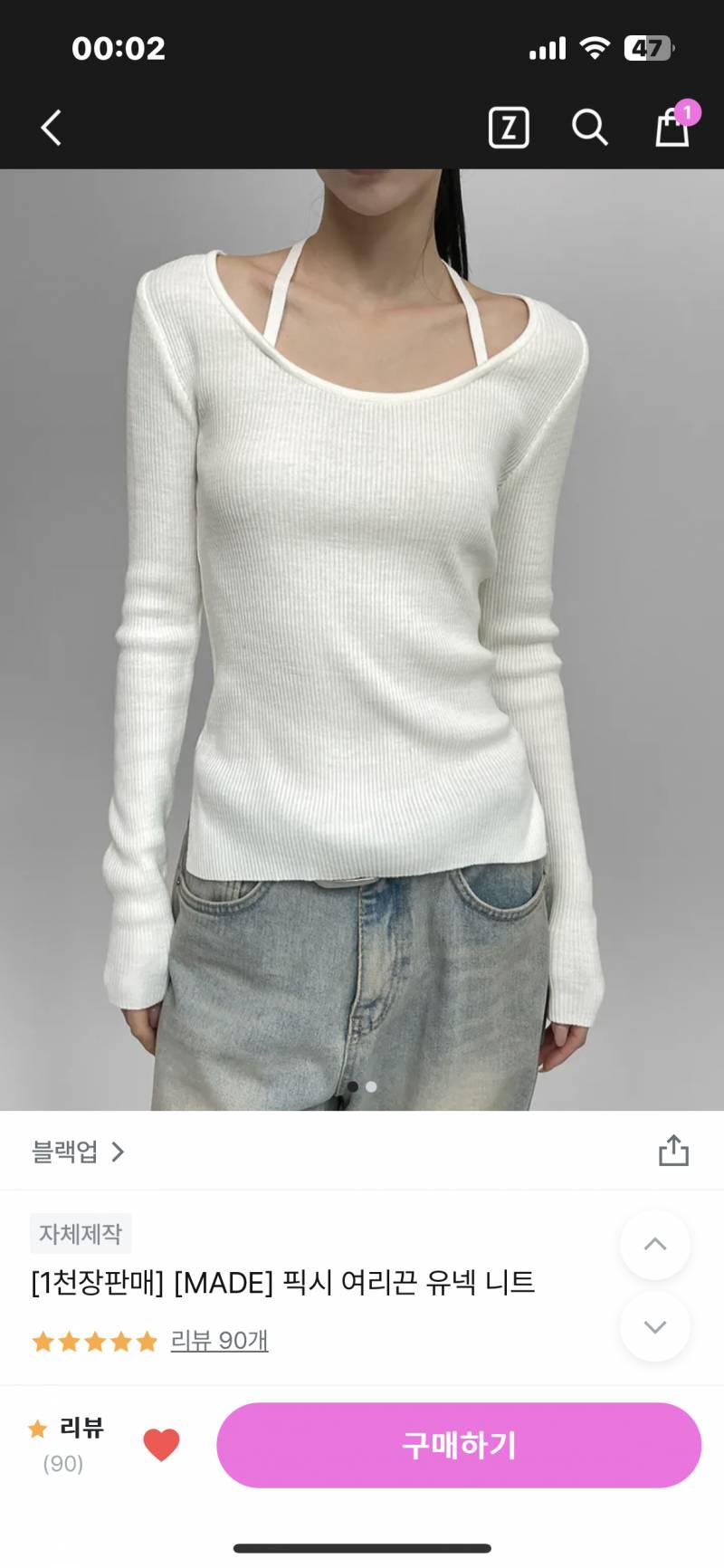Screen dimensions: 724x1568
Task: Open the product photo full view
Action: click(x=362, y=639)
